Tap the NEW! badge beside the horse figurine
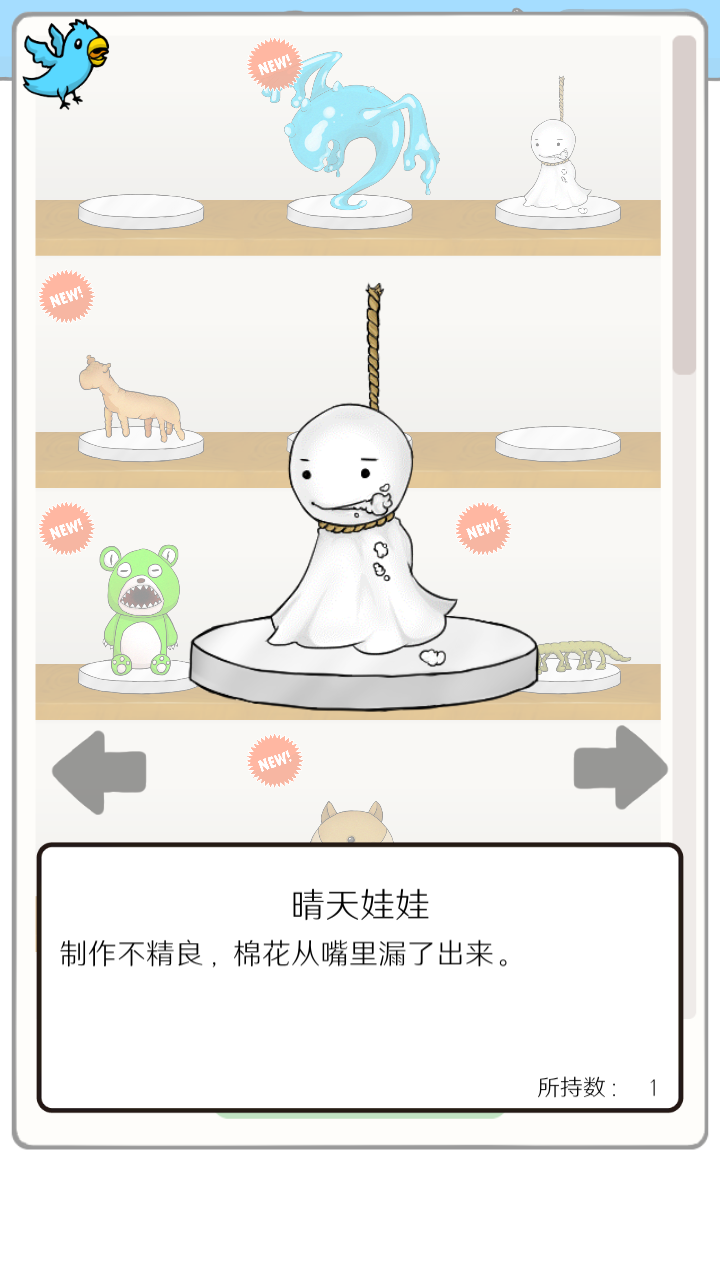Screen dimensions: 720x1280 pos(65,296)
